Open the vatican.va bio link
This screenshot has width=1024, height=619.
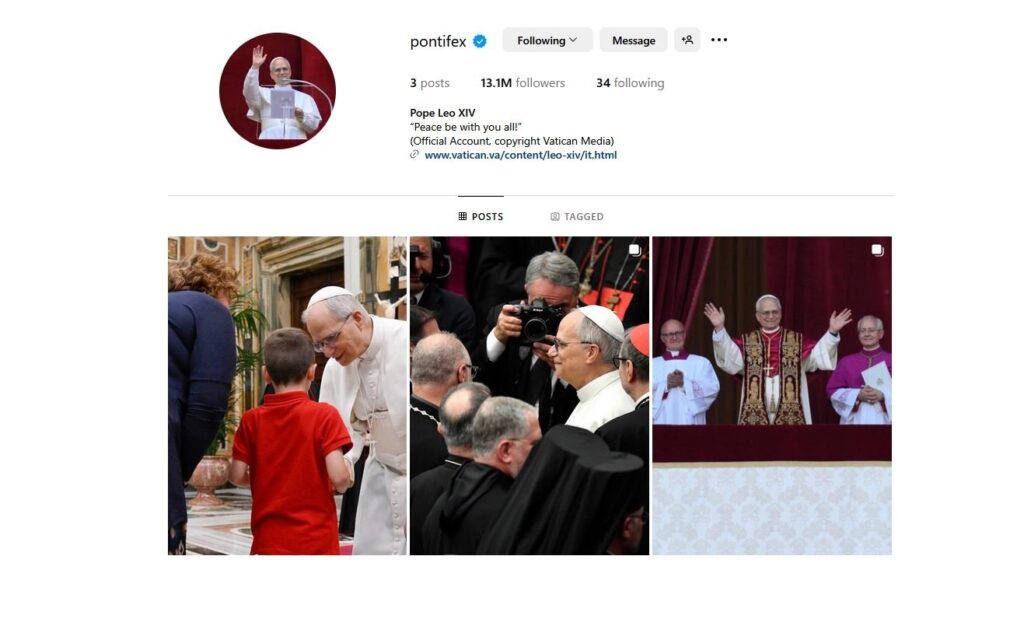(x=520, y=155)
